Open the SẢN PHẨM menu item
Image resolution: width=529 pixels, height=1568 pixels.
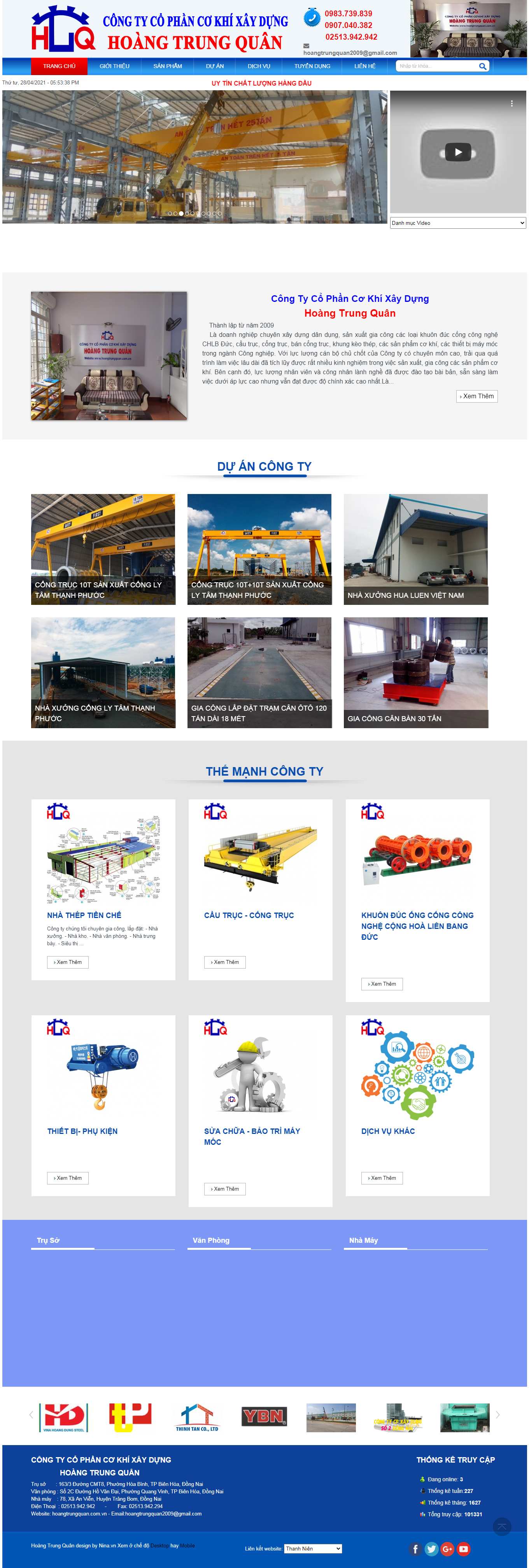167,67
